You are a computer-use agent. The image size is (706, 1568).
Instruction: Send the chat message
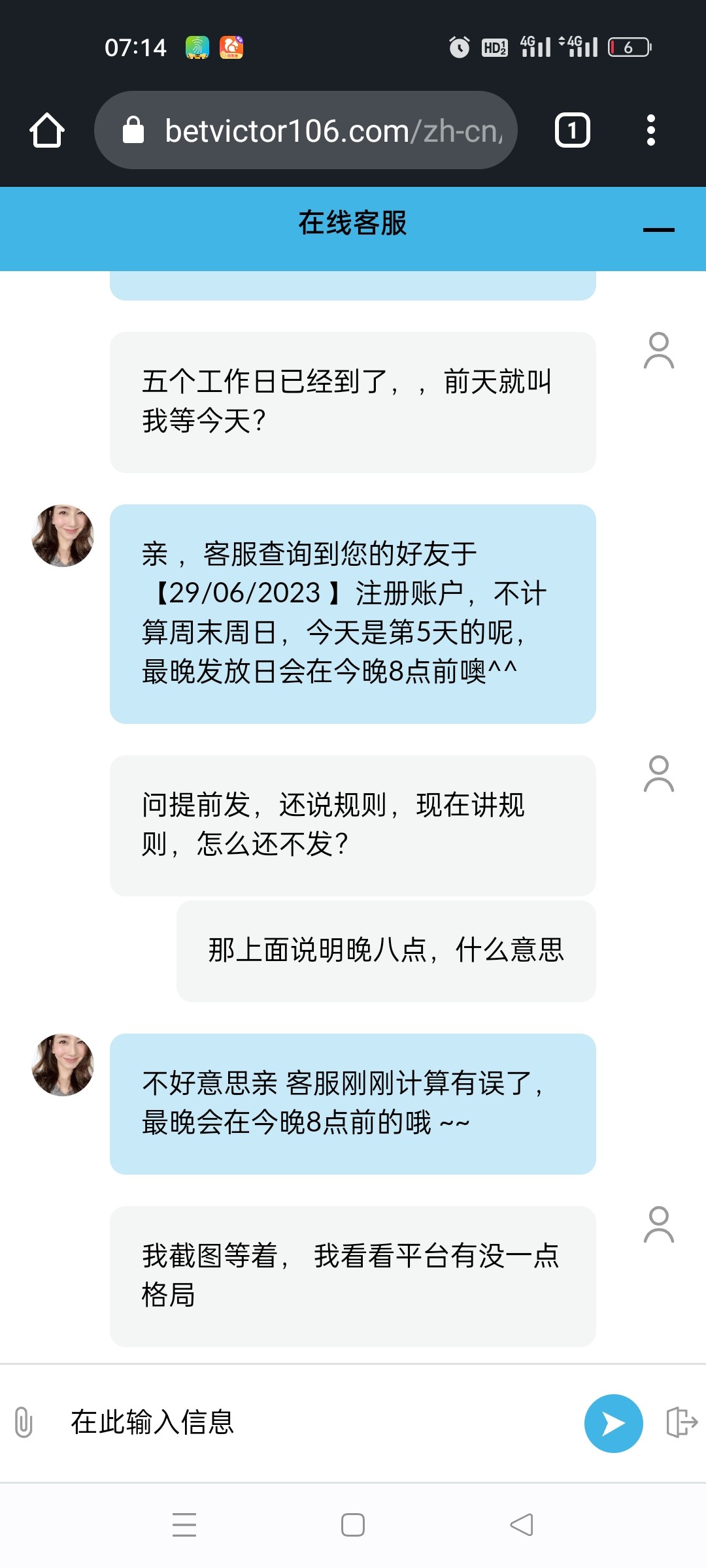pos(613,1423)
